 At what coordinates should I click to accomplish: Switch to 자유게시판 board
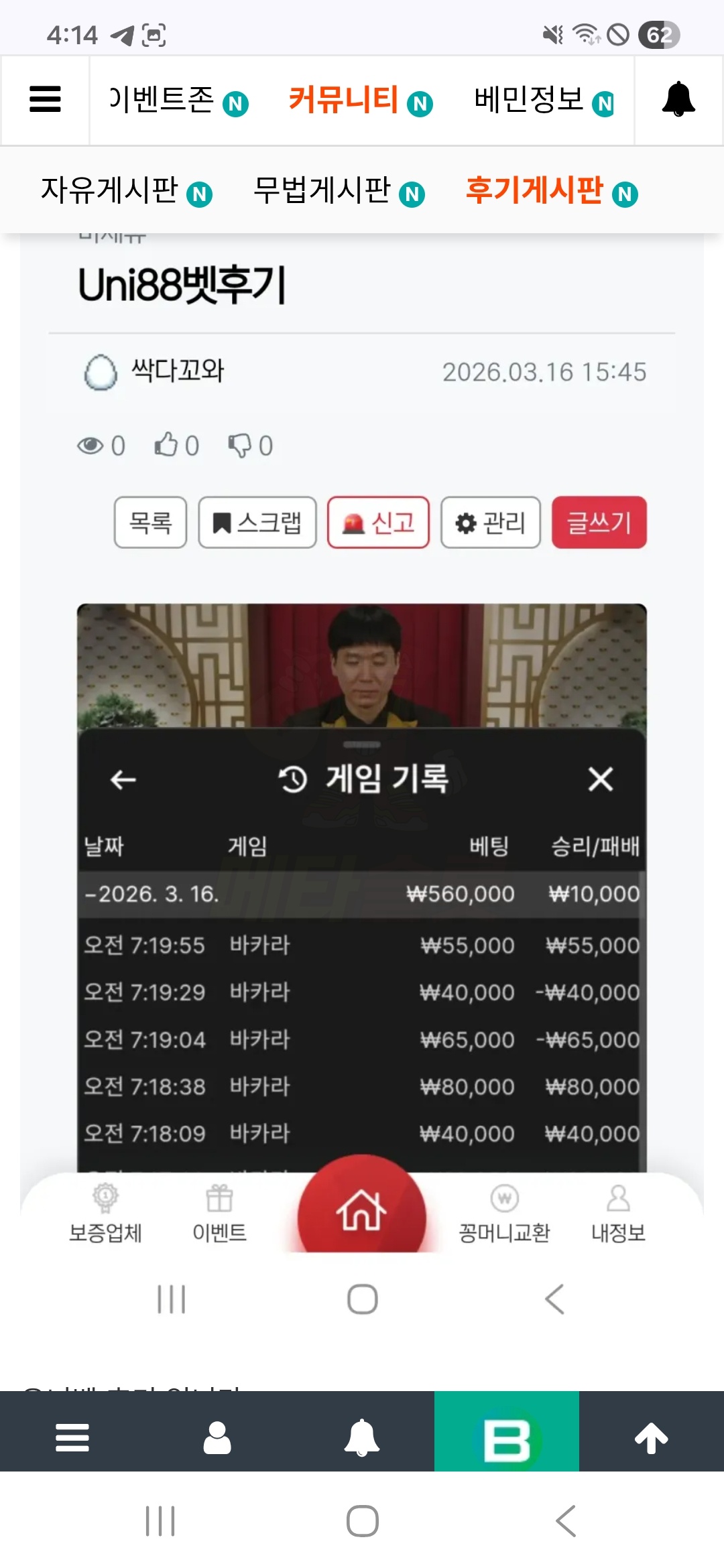point(126,191)
